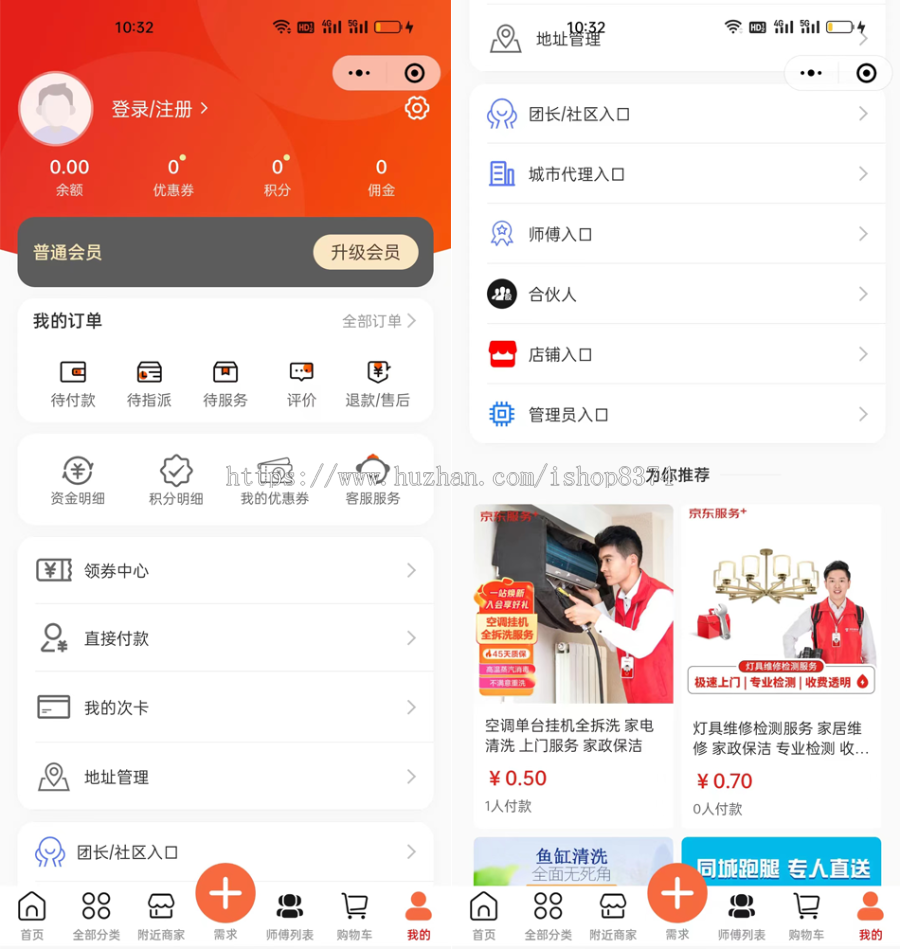Open the 直接付款 row
Viewport: 900px width, 949px height.
click(x=225, y=638)
